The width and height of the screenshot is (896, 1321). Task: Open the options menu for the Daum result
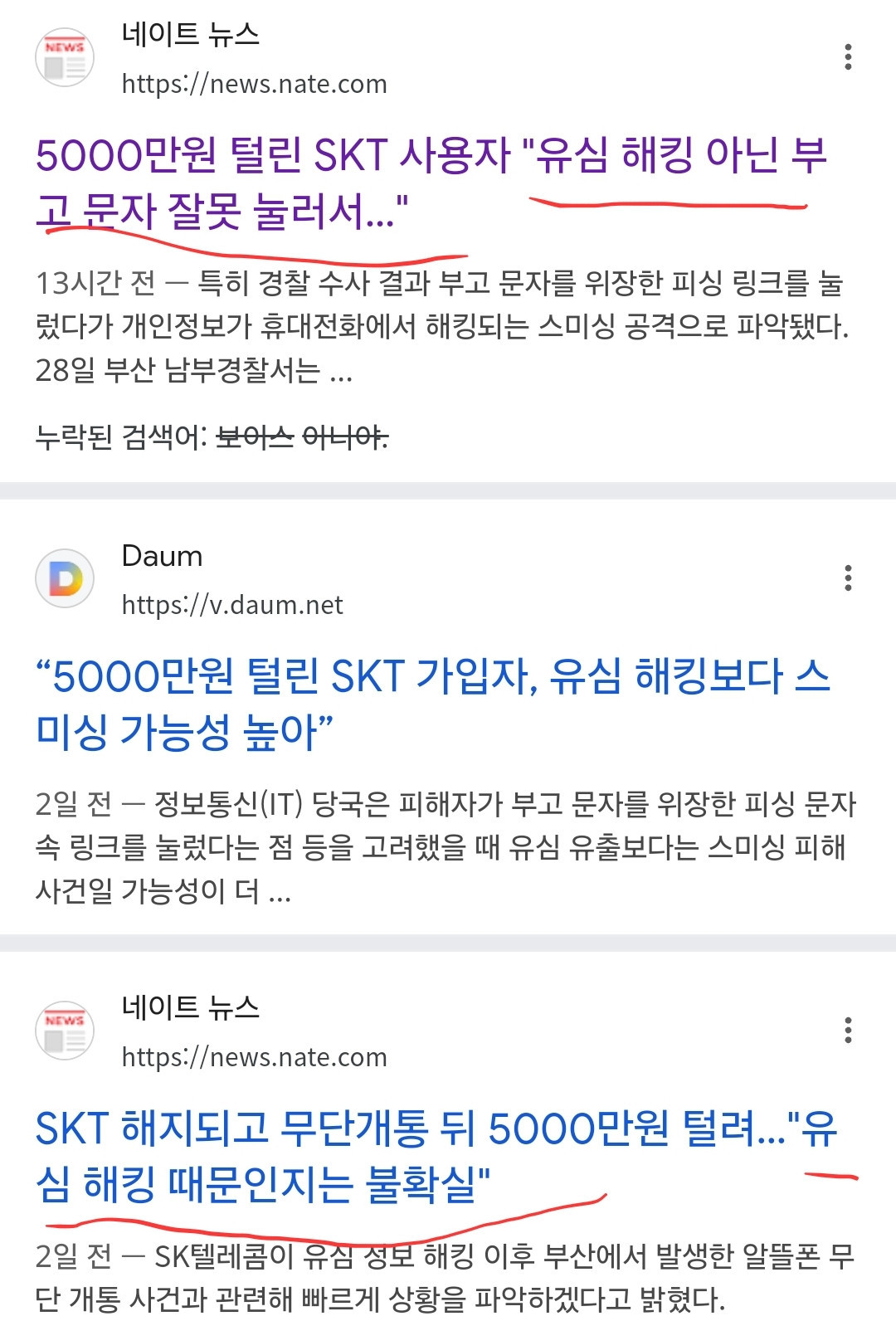pos(847,578)
